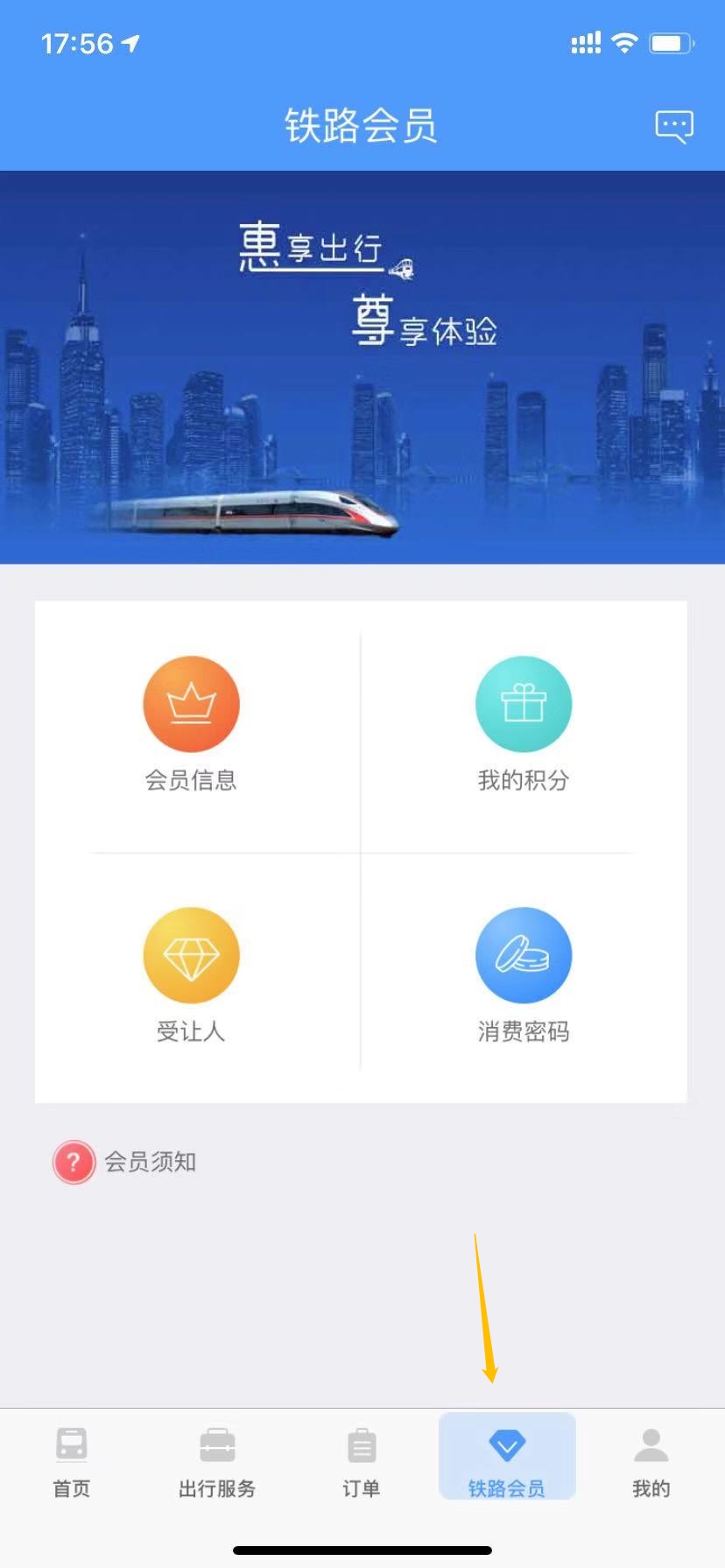Click the red question mark icon beside 会员须知

tap(74, 1162)
